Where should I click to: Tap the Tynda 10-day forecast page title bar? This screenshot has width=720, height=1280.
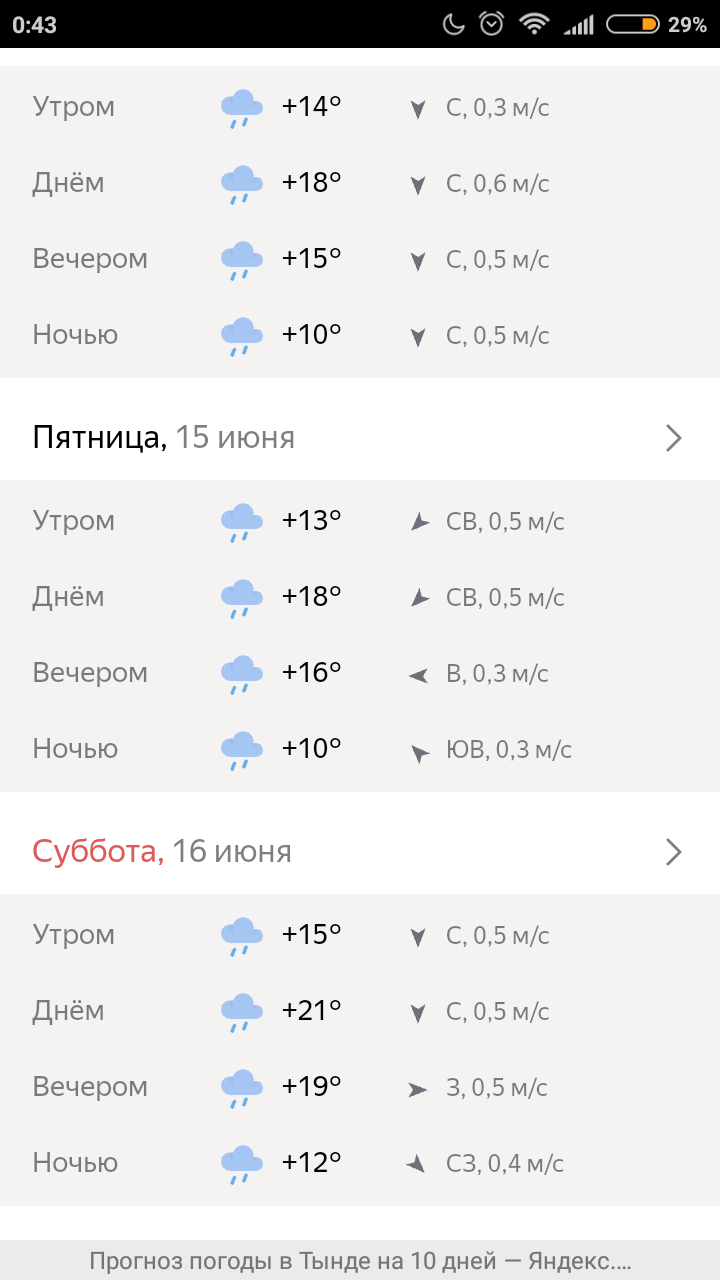click(360, 1260)
